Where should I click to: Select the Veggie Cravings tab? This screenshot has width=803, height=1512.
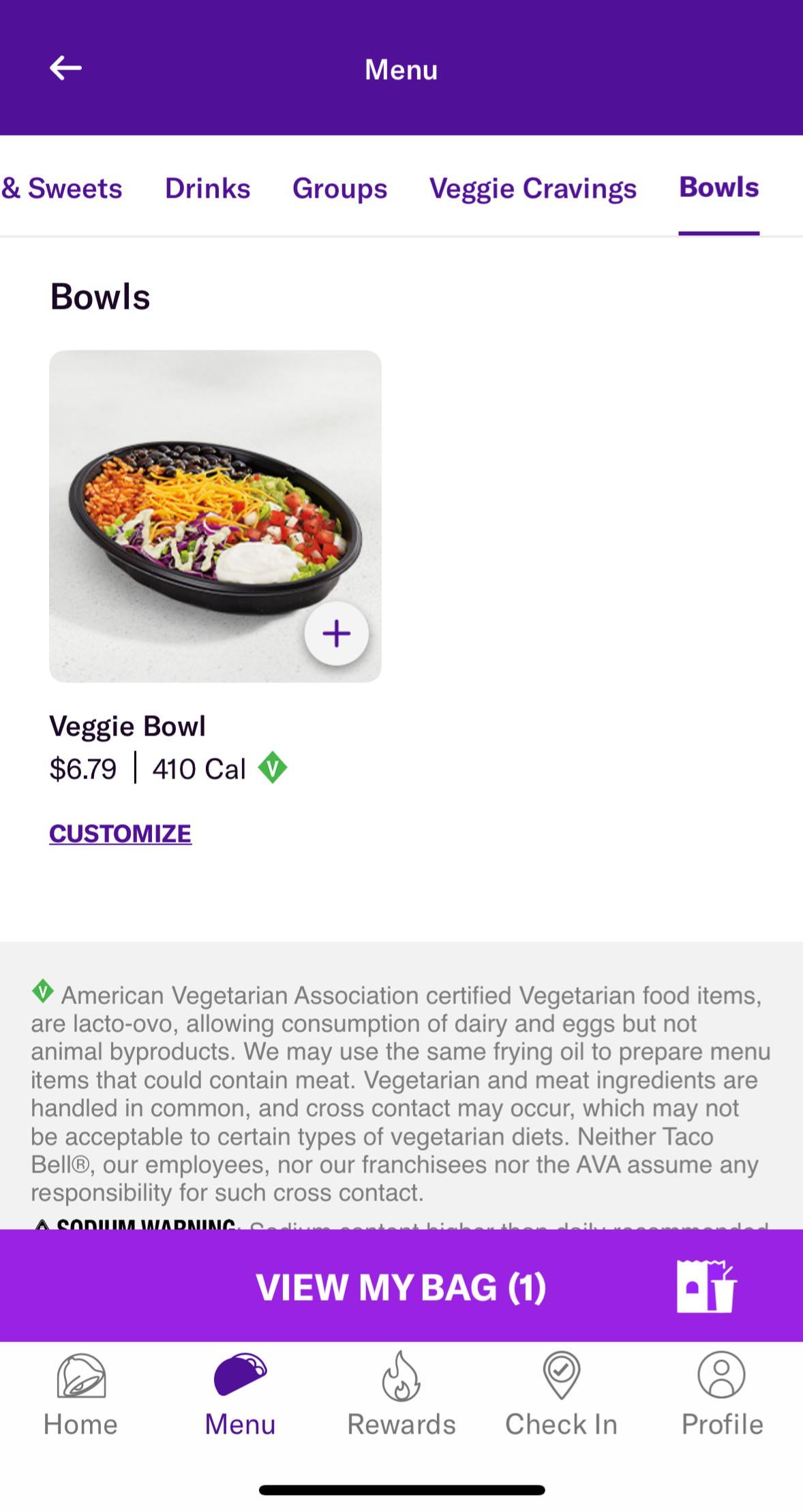coord(532,188)
